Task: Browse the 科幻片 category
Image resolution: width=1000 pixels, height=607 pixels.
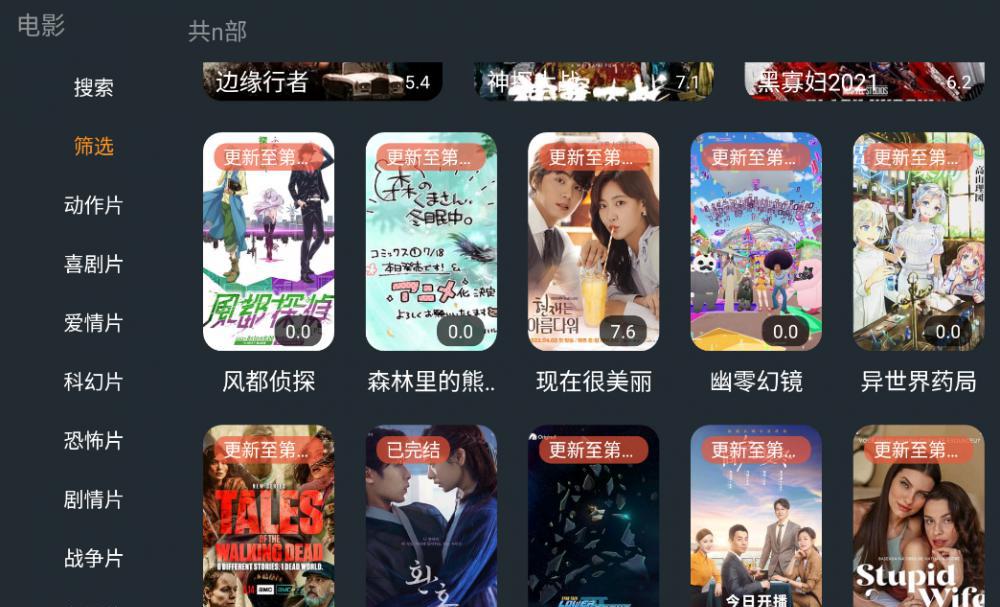Action: (x=93, y=382)
